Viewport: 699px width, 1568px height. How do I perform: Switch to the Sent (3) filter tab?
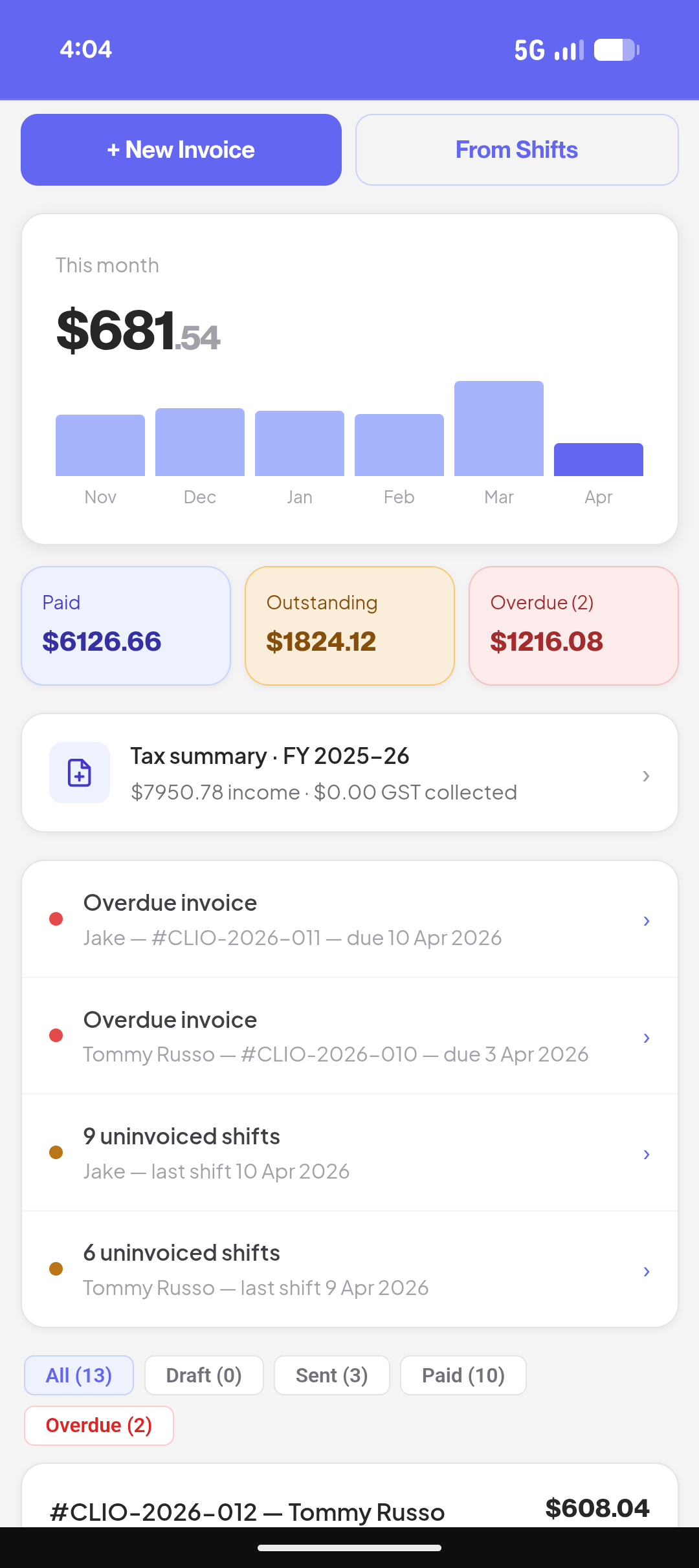(x=331, y=1375)
